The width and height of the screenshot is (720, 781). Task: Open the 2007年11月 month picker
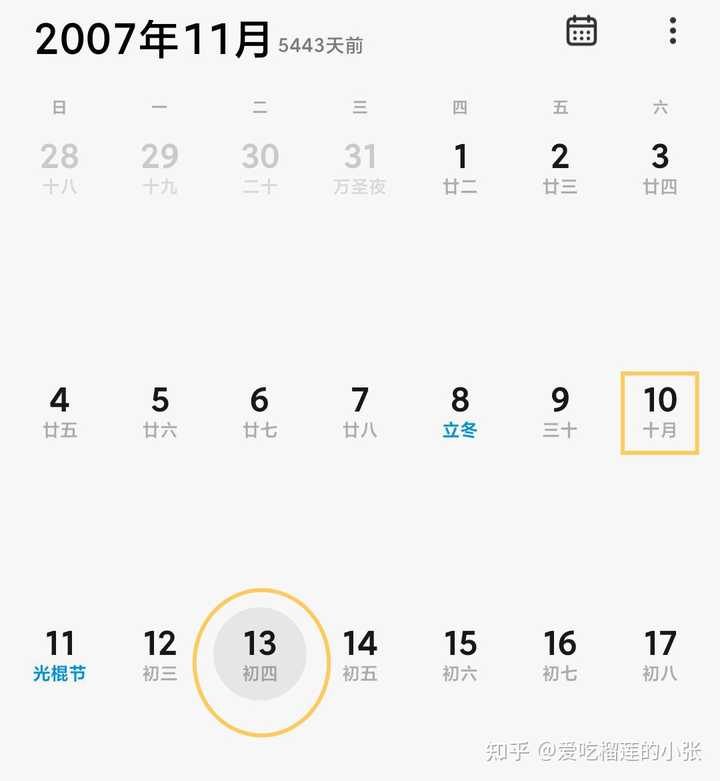click(153, 39)
